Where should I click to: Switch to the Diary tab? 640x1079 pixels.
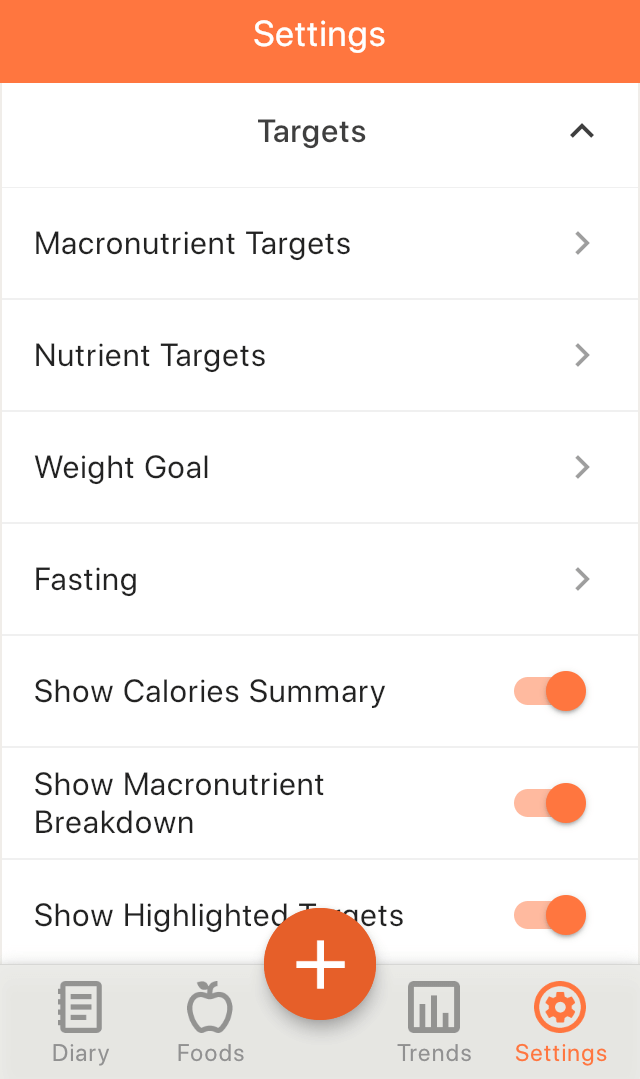pyautogui.click(x=81, y=1023)
